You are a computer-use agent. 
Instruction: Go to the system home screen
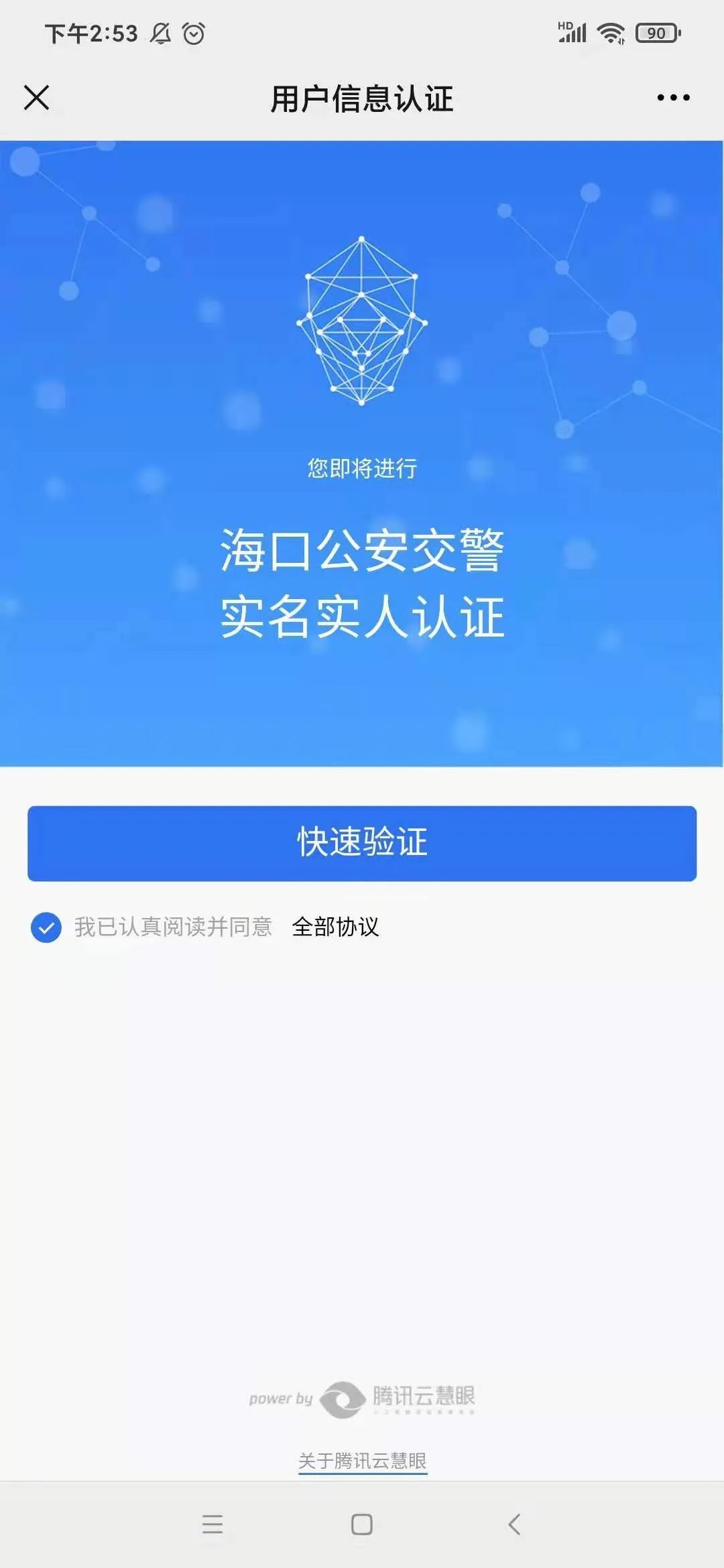click(362, 1524)
